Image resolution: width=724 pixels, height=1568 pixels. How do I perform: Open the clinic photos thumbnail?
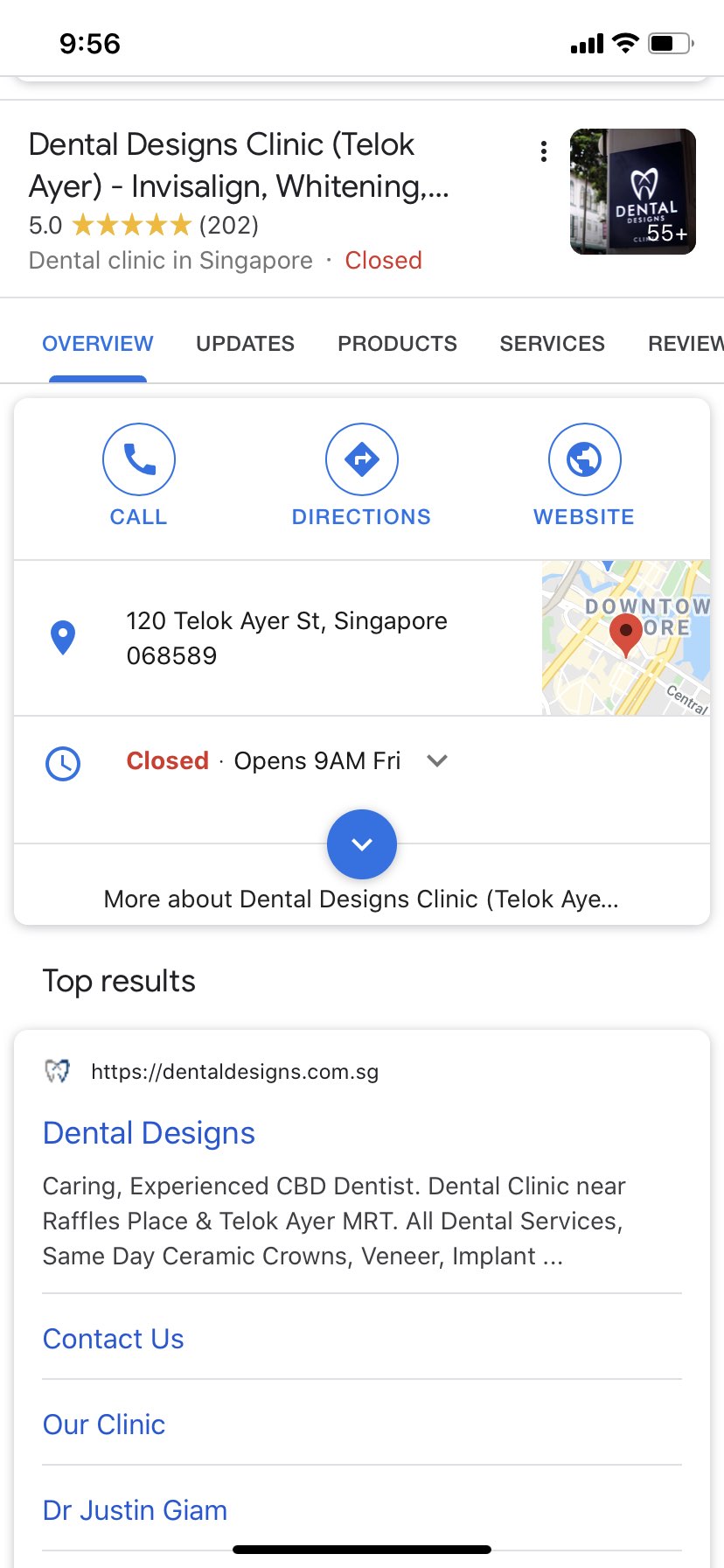tap(632, 192)
